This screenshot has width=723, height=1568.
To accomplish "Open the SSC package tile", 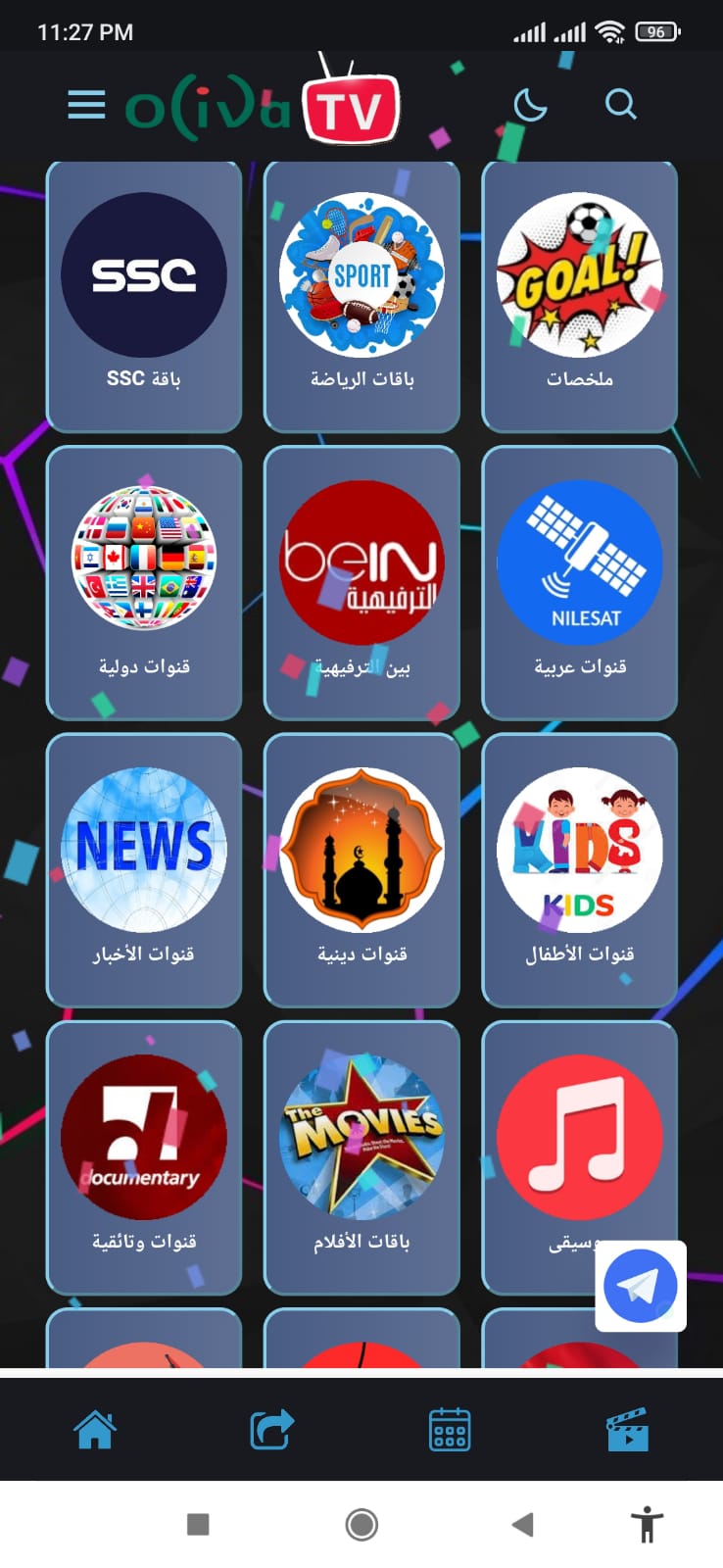I will point(144,297).
